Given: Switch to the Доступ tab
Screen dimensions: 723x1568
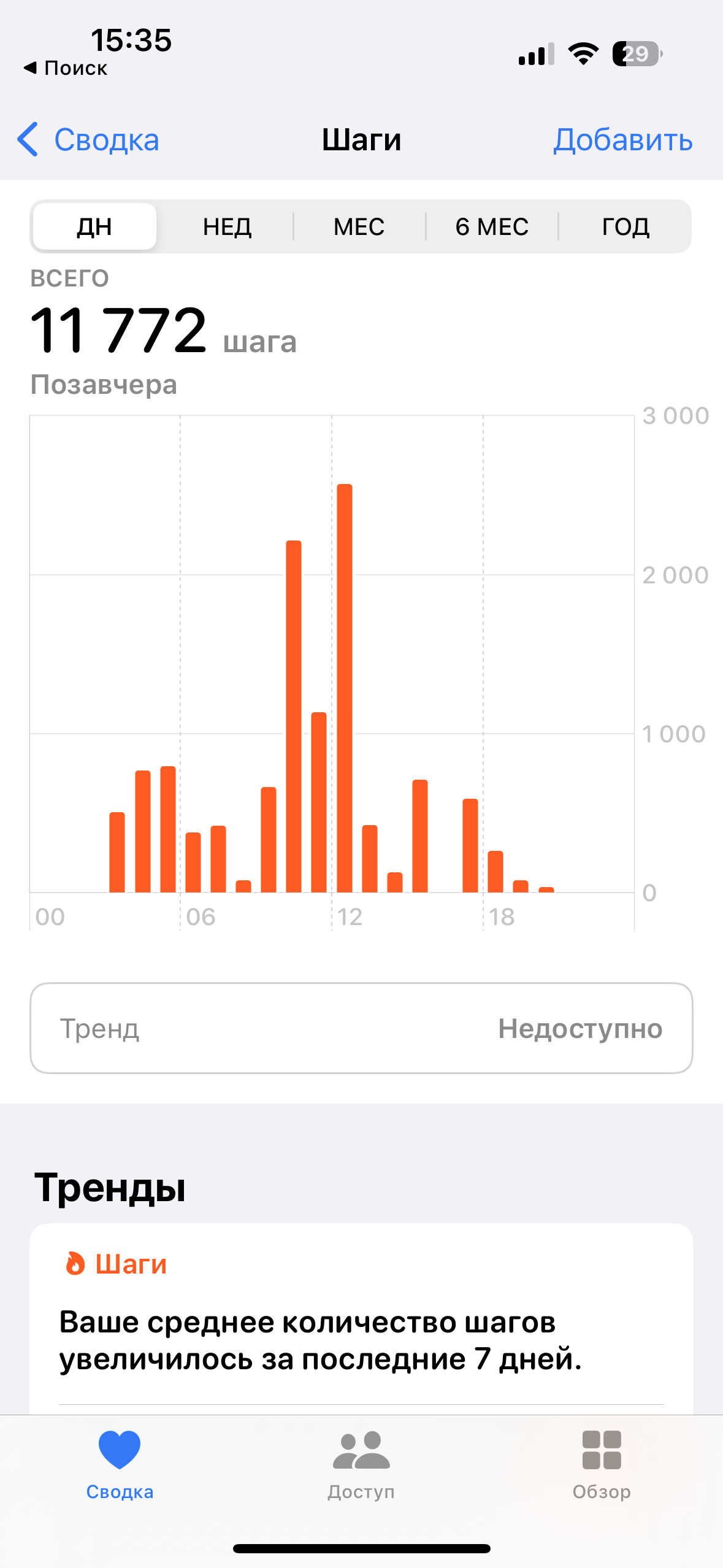Looking at the screenshot, I should pos(361,1464).
